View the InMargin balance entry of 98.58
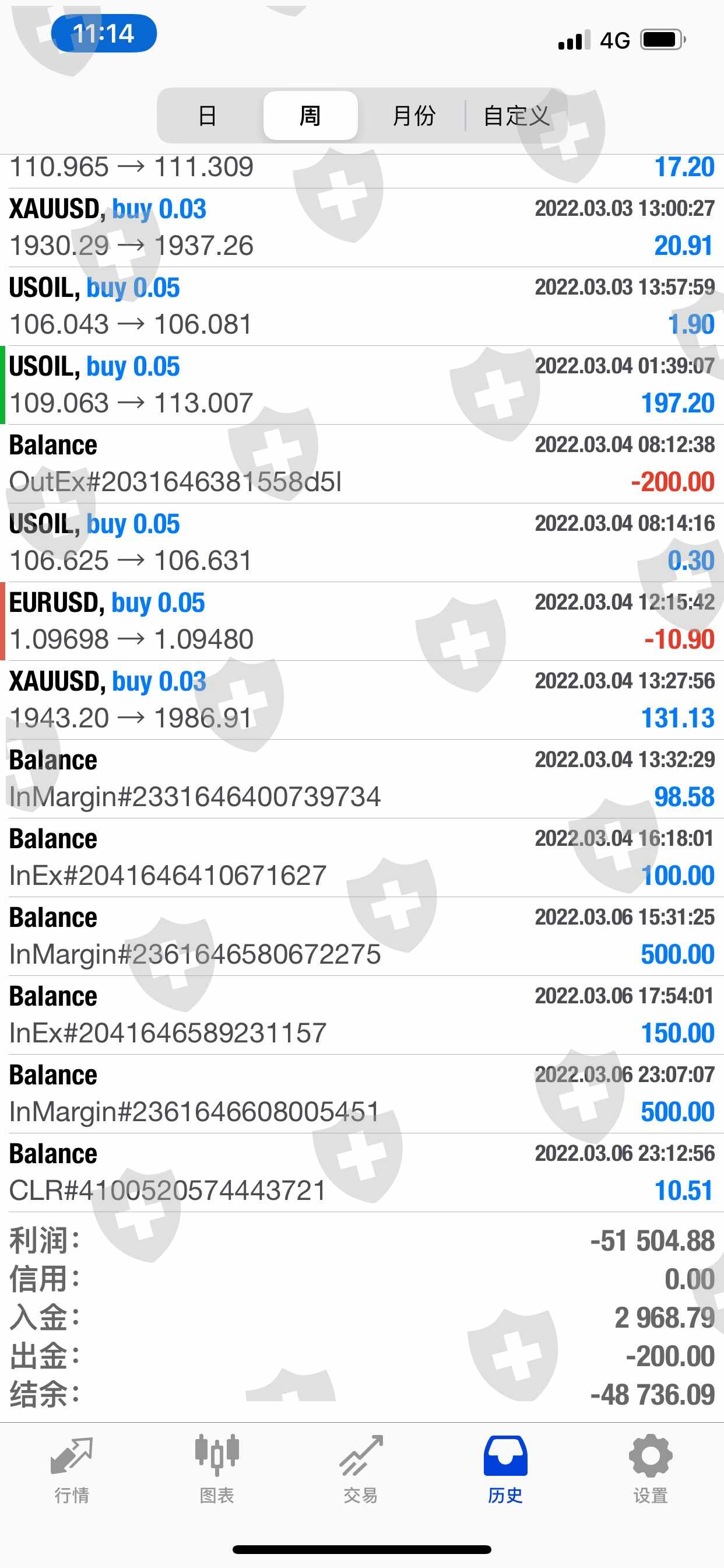724x1568 pixels. 361,779
